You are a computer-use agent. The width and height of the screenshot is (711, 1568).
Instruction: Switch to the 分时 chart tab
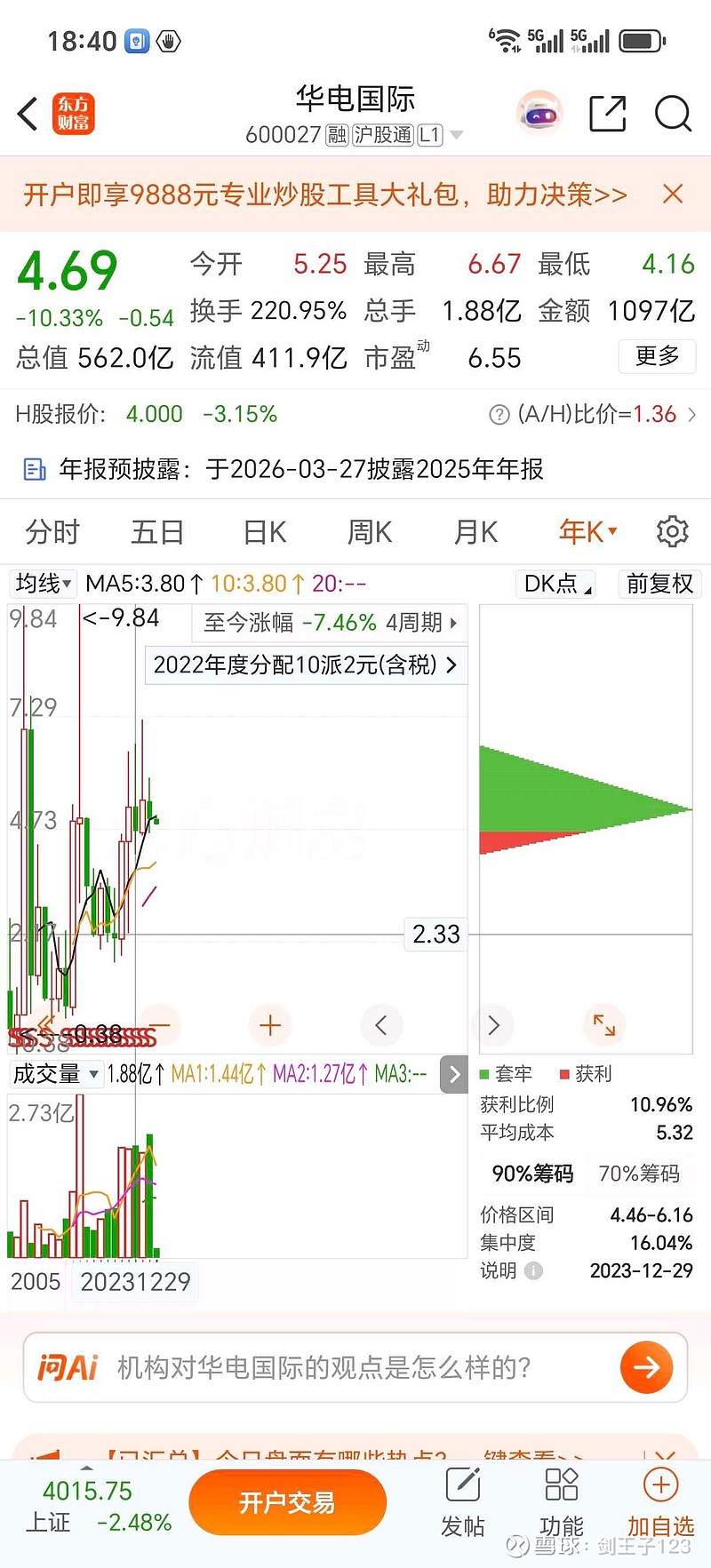coord(55,530)
